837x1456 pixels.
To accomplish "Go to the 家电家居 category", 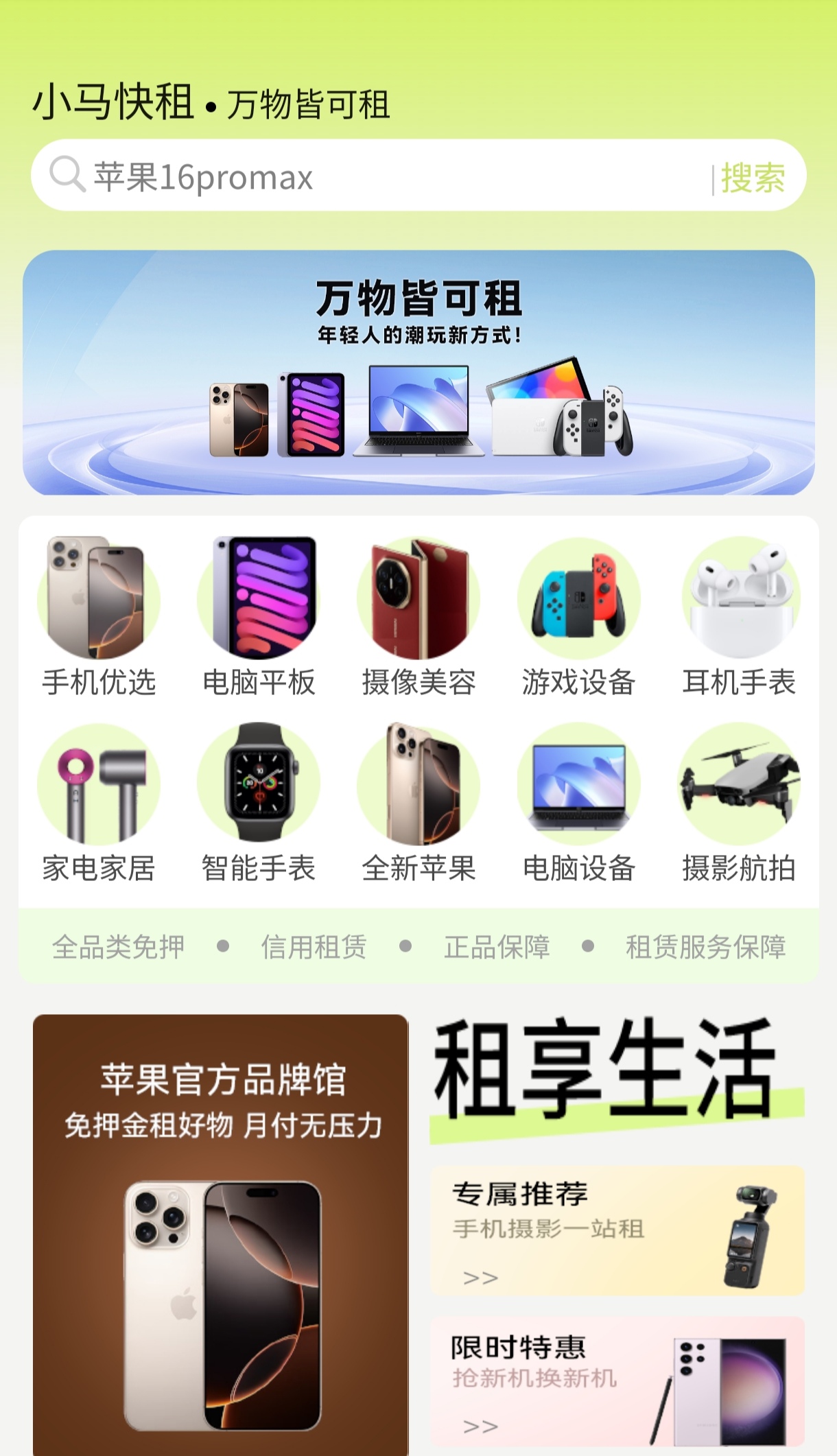I will 99,801.
